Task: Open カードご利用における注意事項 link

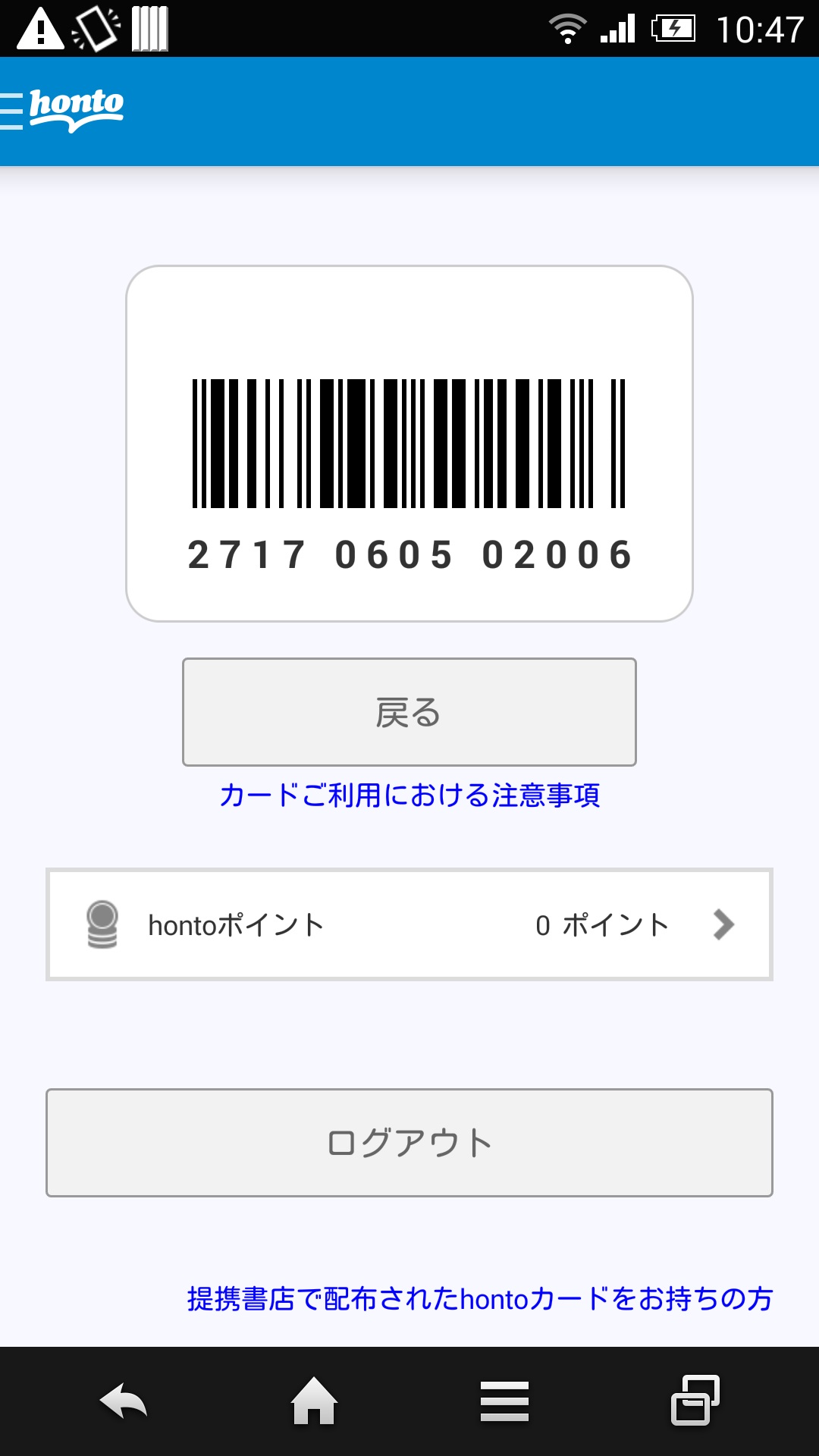Action: point(409,795)
